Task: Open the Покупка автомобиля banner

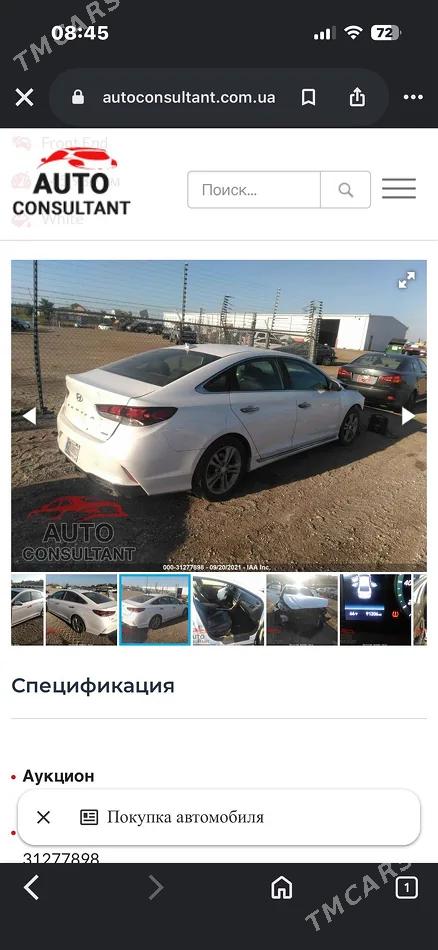Action: [185, 817]
